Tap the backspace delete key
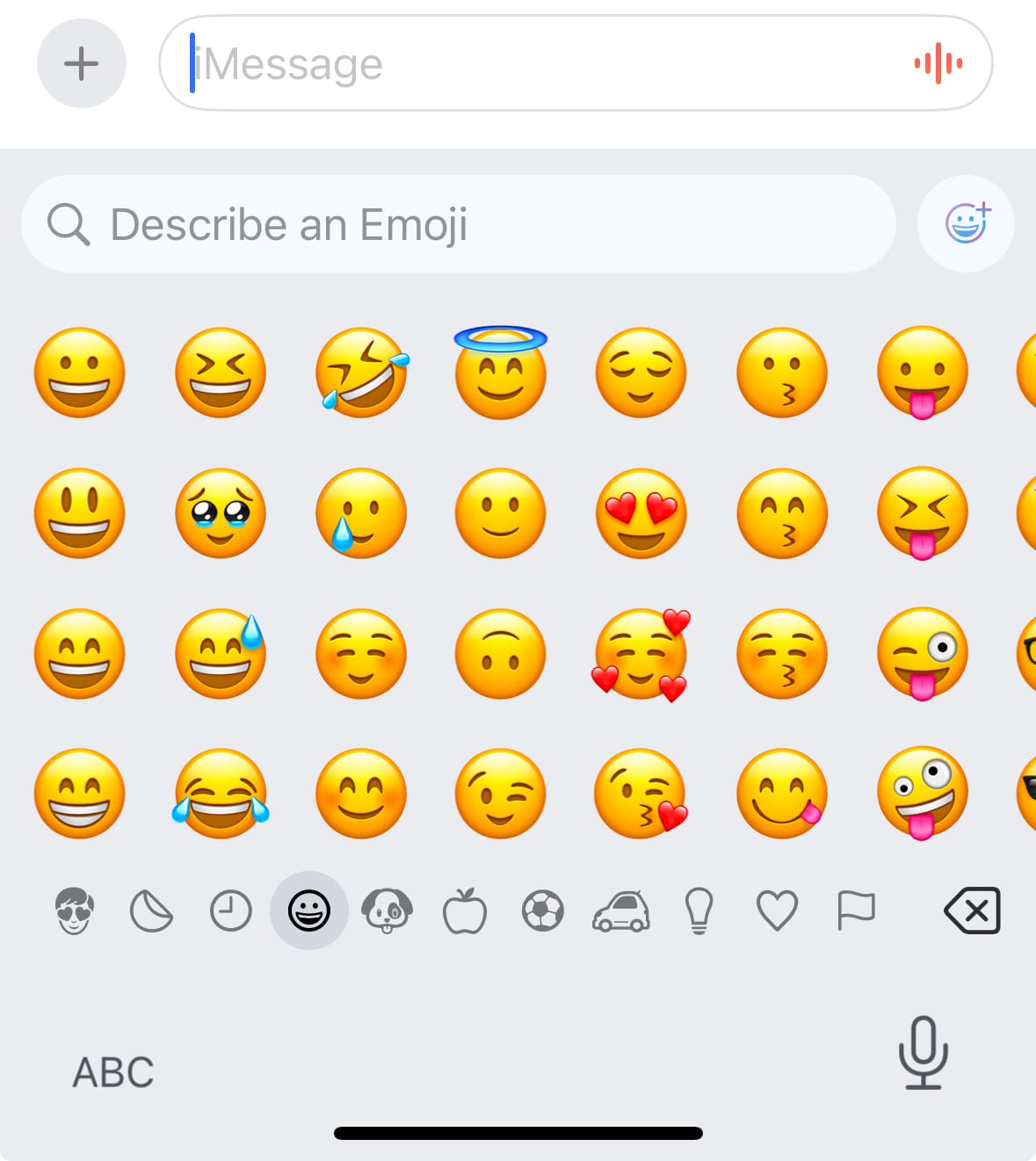Screen dimensions: 1036x1161 (x=972, y=911)
